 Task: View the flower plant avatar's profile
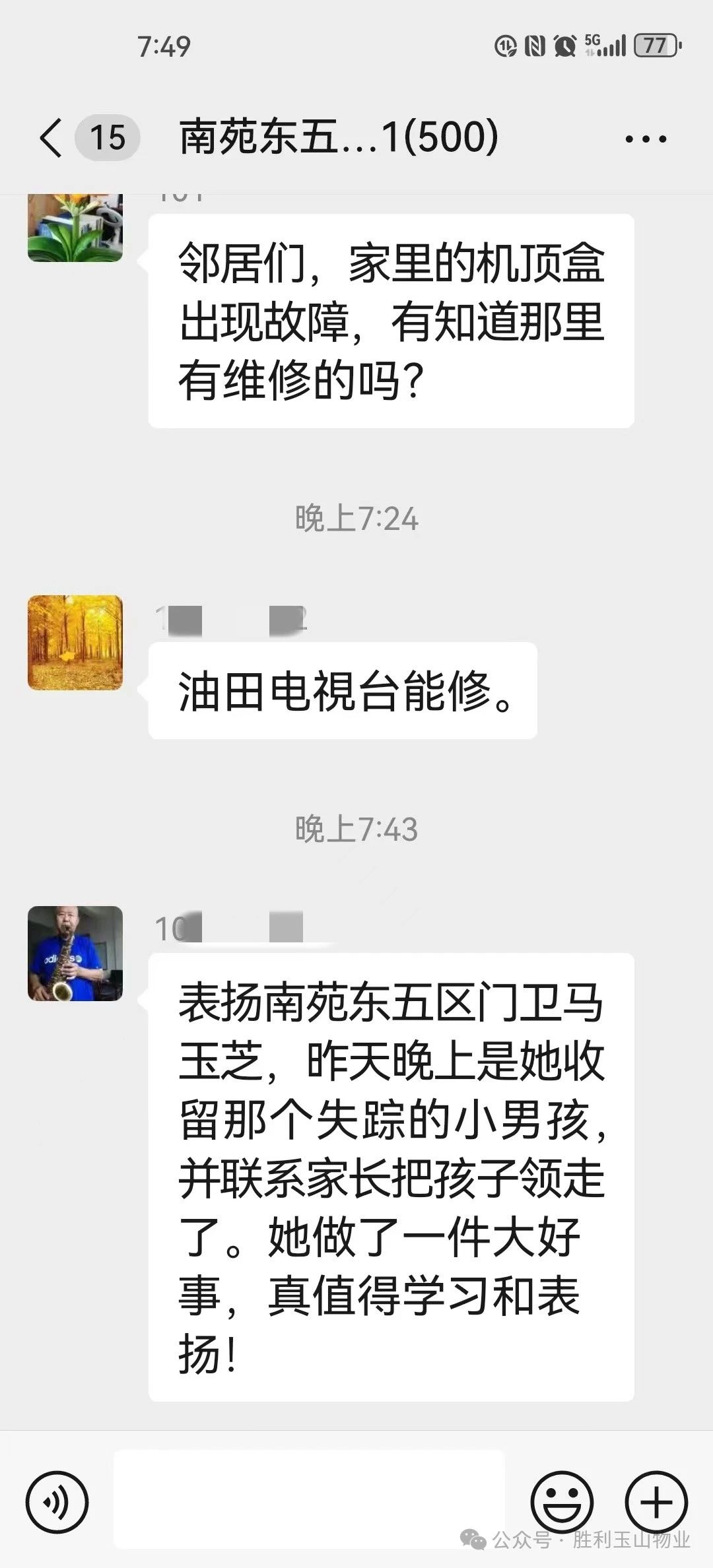click(75, 228)
